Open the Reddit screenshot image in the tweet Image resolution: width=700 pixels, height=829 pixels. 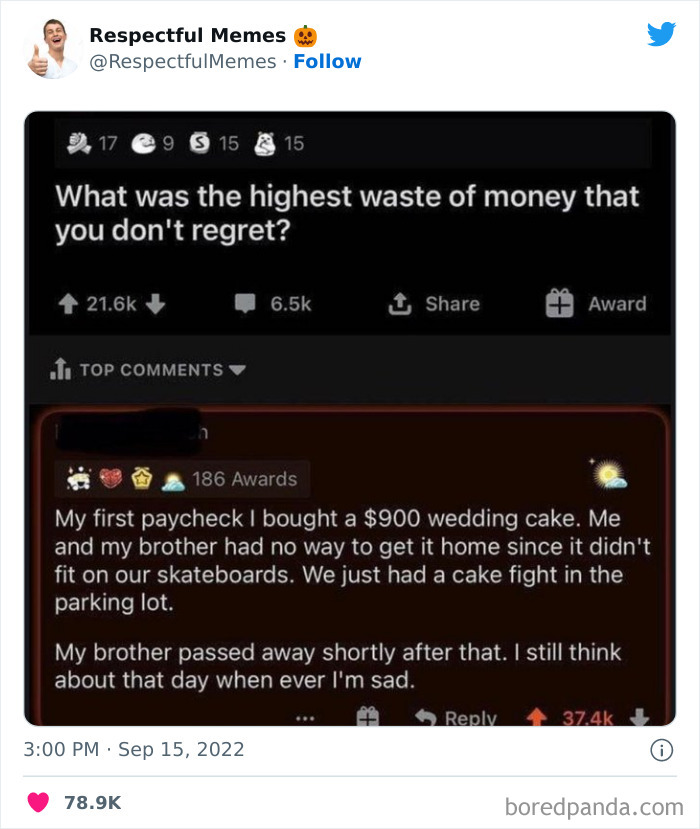tap(350, 417)
